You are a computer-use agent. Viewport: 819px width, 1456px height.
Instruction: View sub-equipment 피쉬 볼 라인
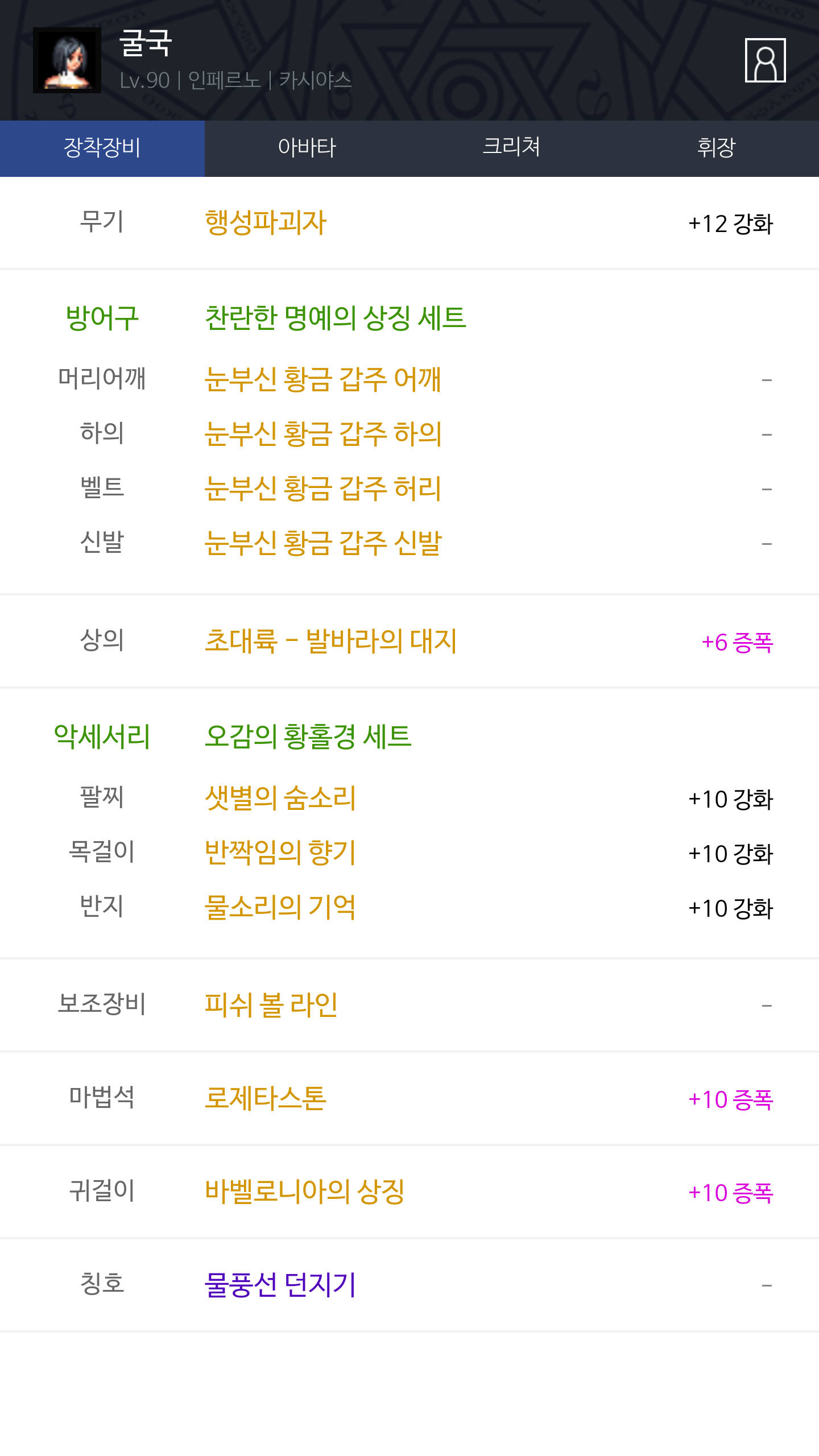pos(271,1005)
